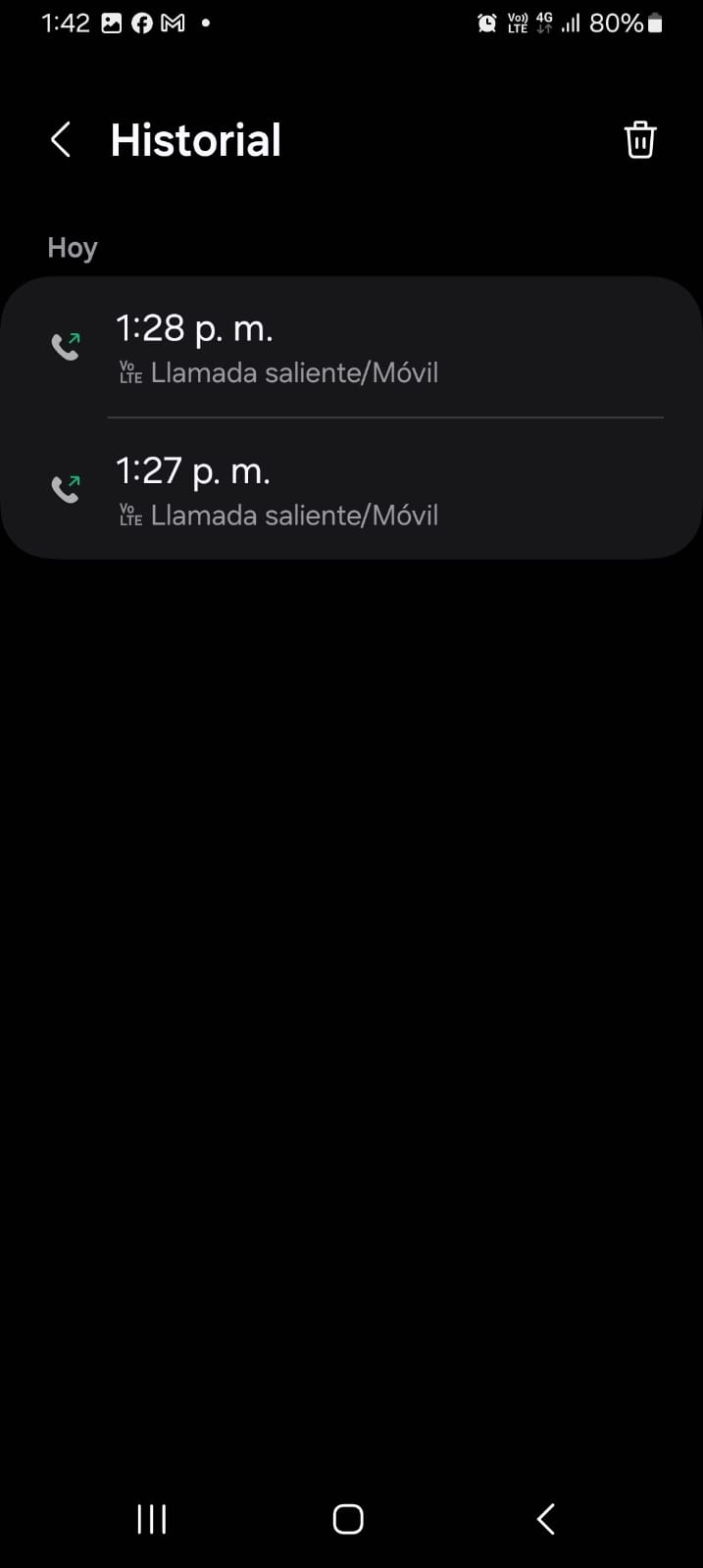Go to the home screen
703x1568 pixels.
point(348,1519)
